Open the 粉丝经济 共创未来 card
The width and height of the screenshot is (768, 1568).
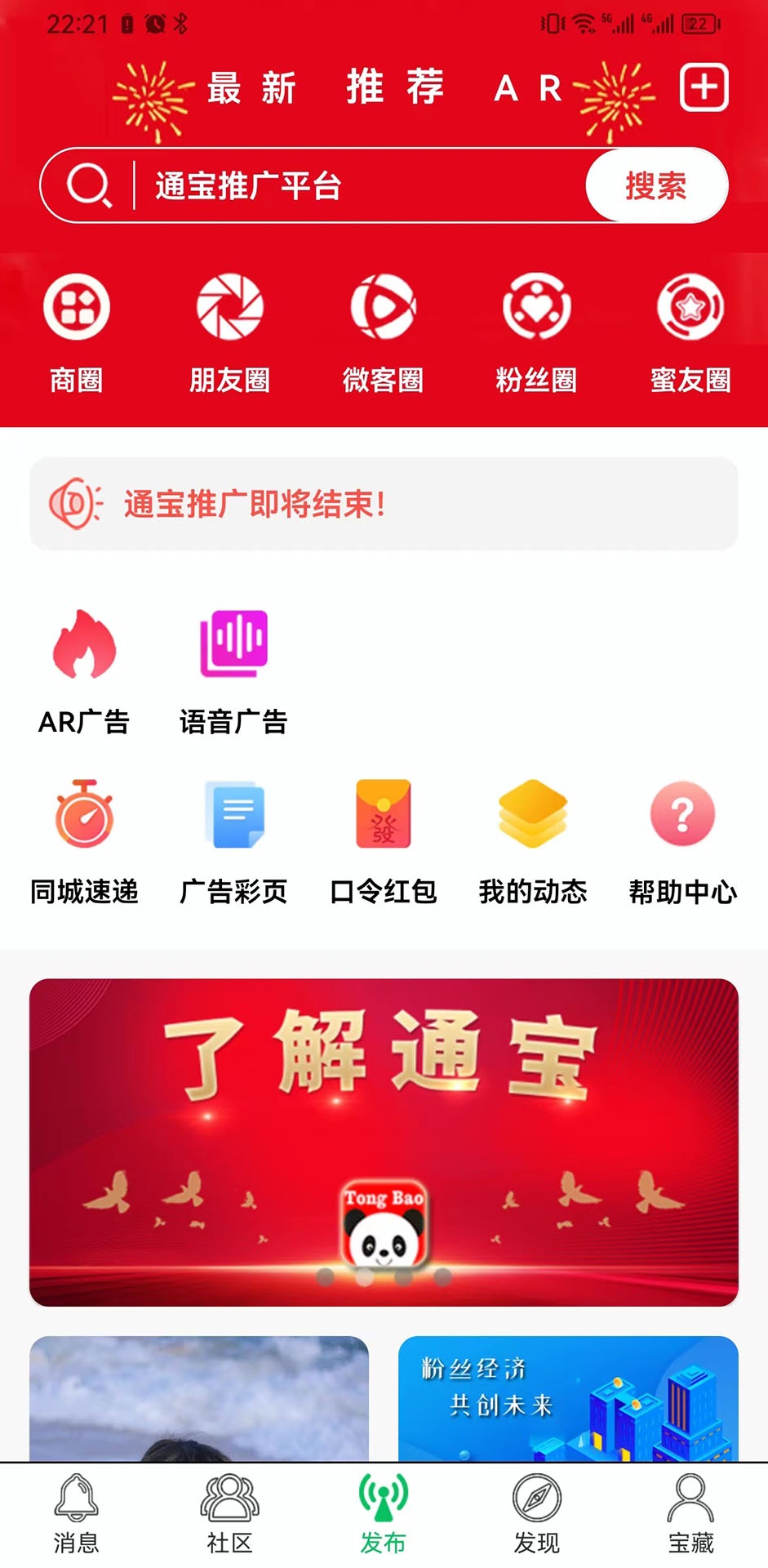568,1398
